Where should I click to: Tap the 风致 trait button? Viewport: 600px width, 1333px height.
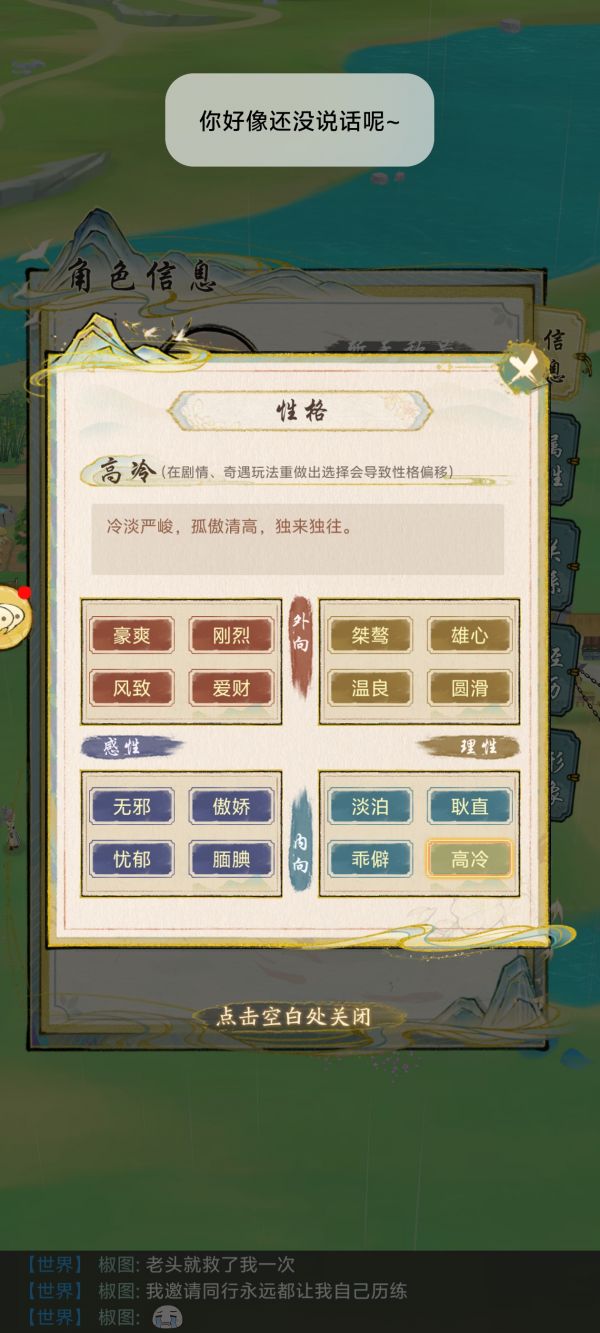tap(131, 688)
